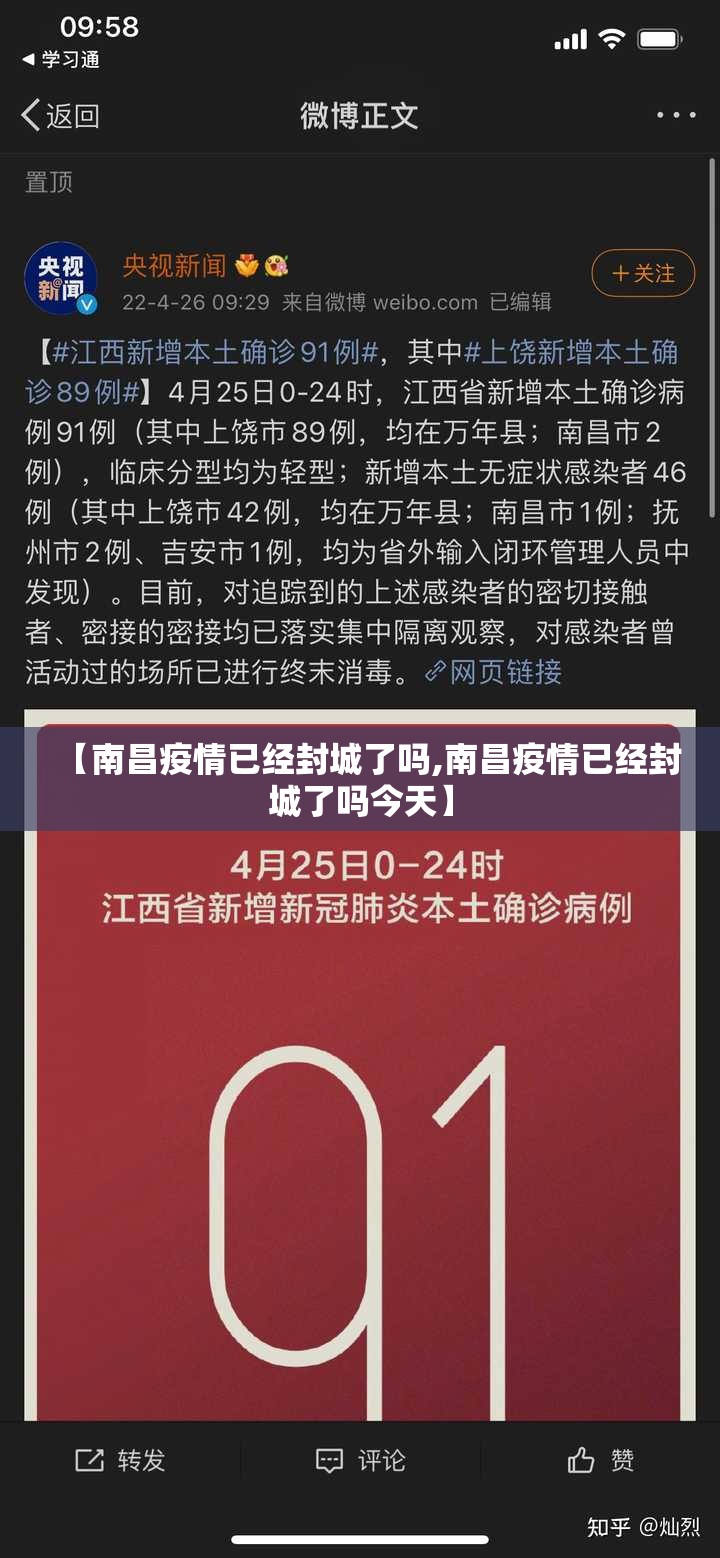Viewport: 720px width, 1558px height.
Task: Like this post with 赞
Action: pos(600,1460)
